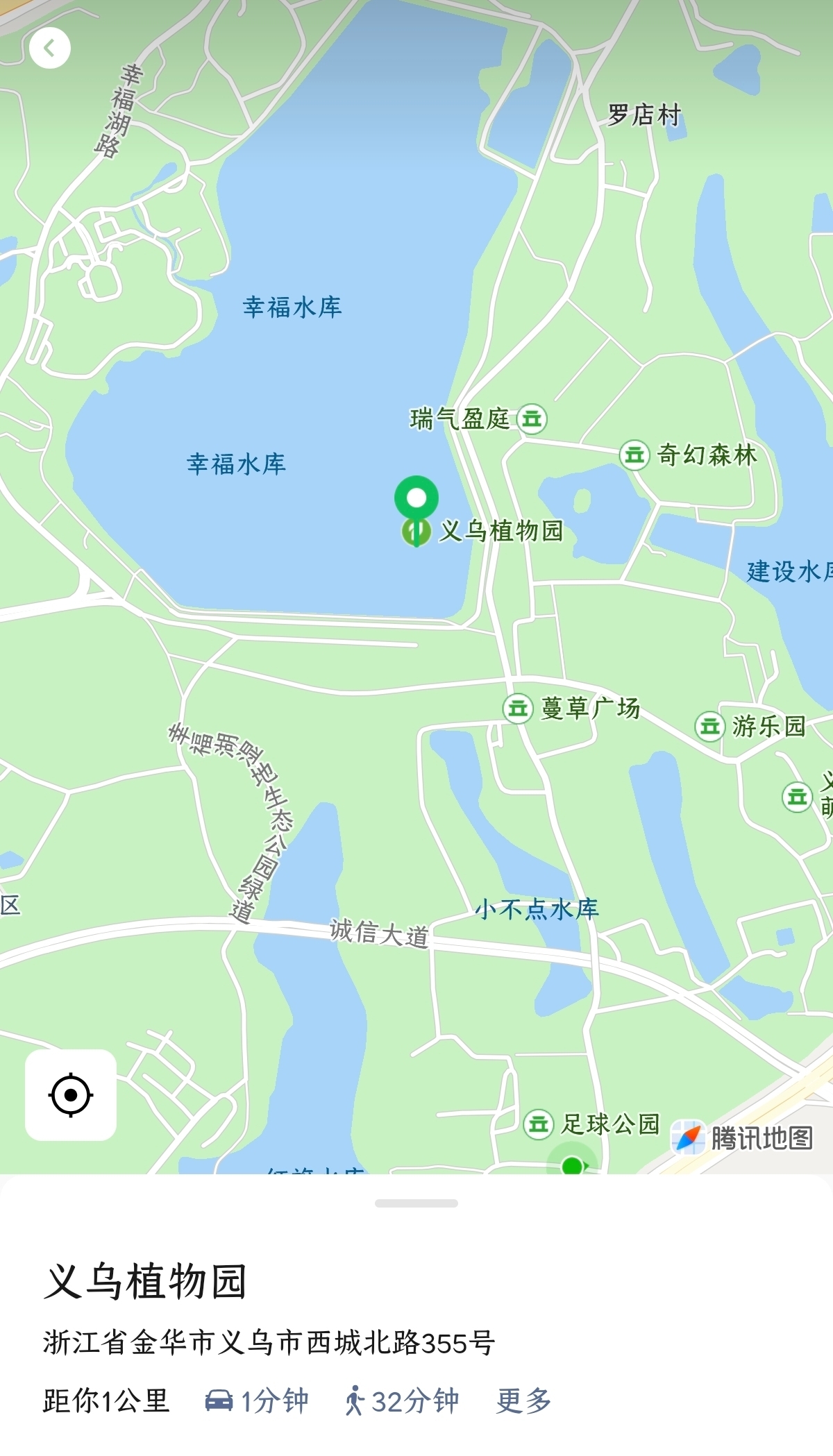Image resolution: width=833 pixels, height=1456 pixels.
Task: Select the 游乐园 point on map
Action: coord(709,727)
